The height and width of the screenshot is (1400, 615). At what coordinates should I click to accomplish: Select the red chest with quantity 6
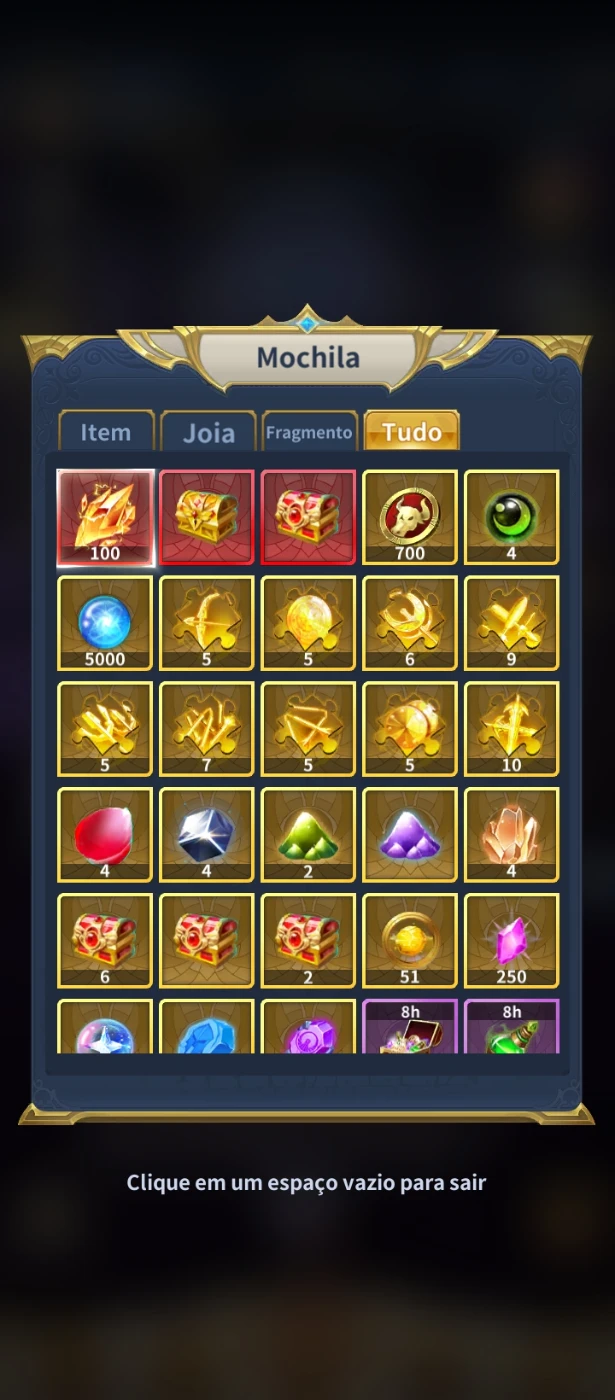(105, 940)
